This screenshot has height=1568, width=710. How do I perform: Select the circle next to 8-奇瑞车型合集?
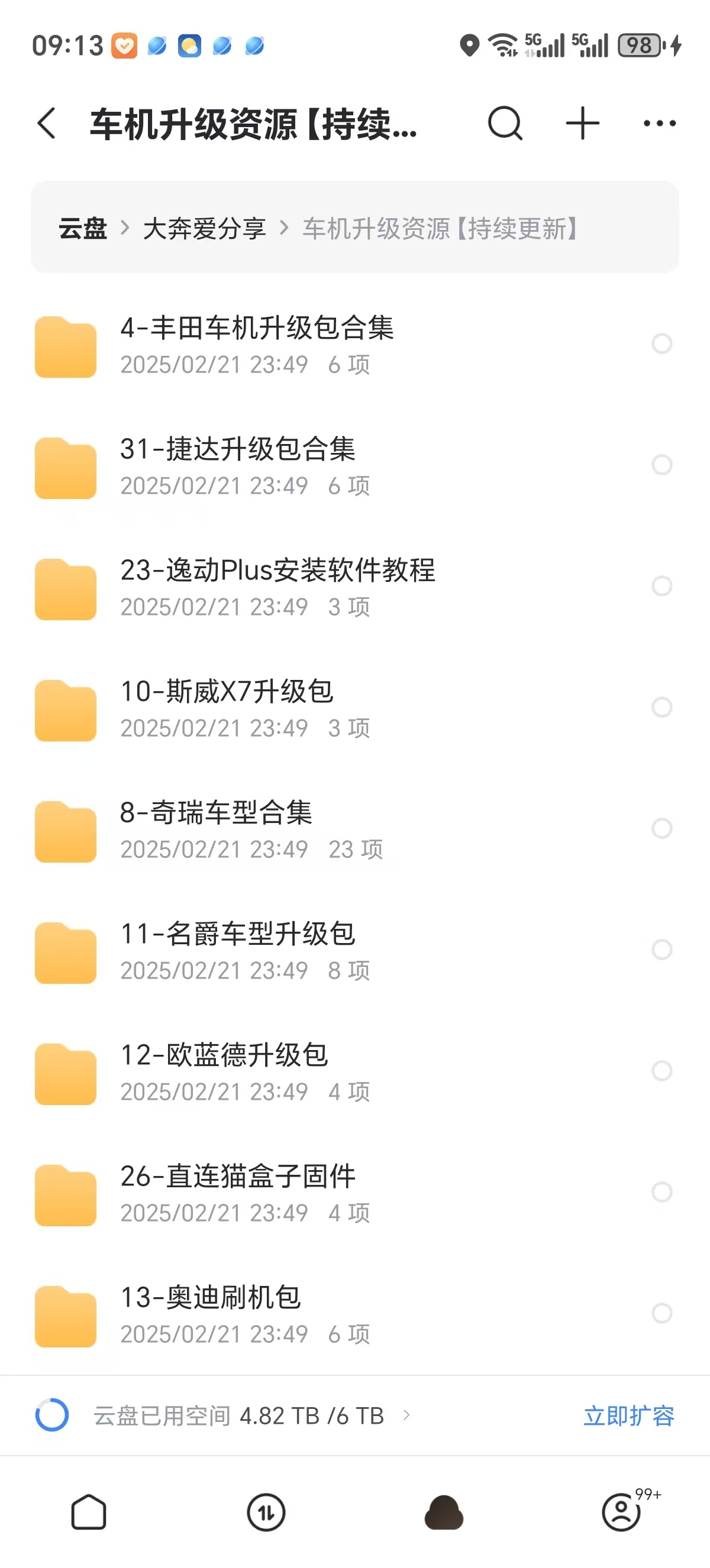(661, 828)
